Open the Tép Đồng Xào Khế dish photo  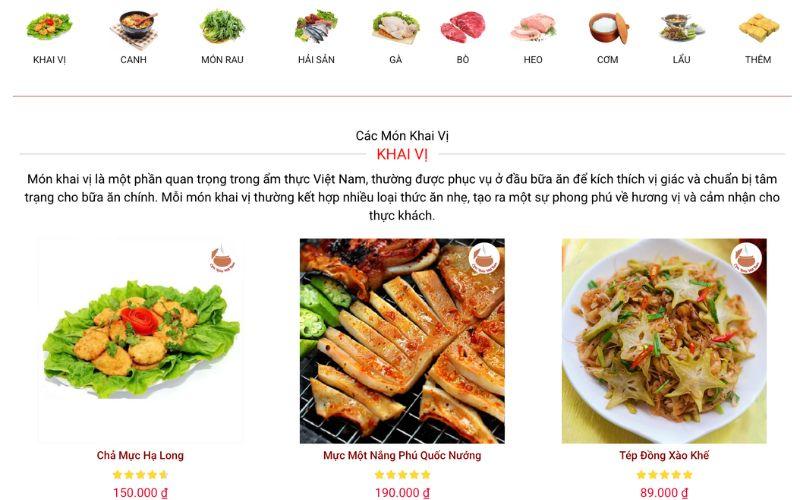tap(664, 340)
